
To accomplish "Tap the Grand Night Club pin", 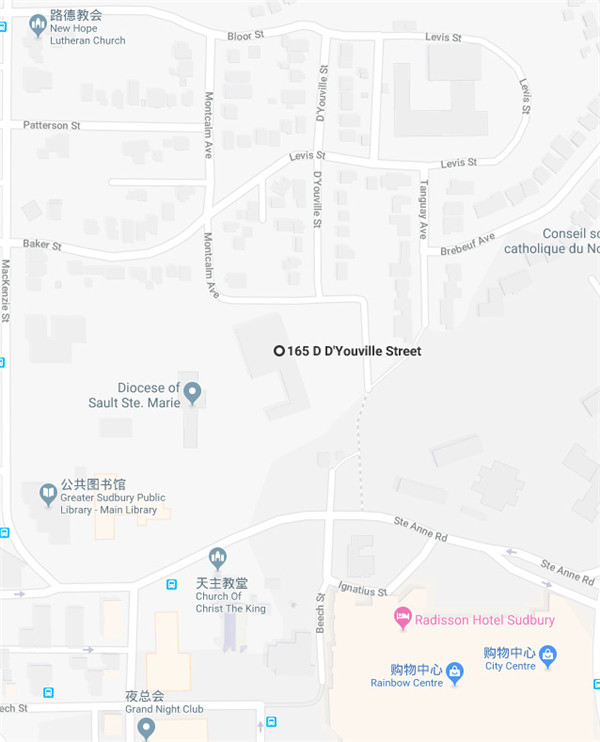I will point(146,728).
